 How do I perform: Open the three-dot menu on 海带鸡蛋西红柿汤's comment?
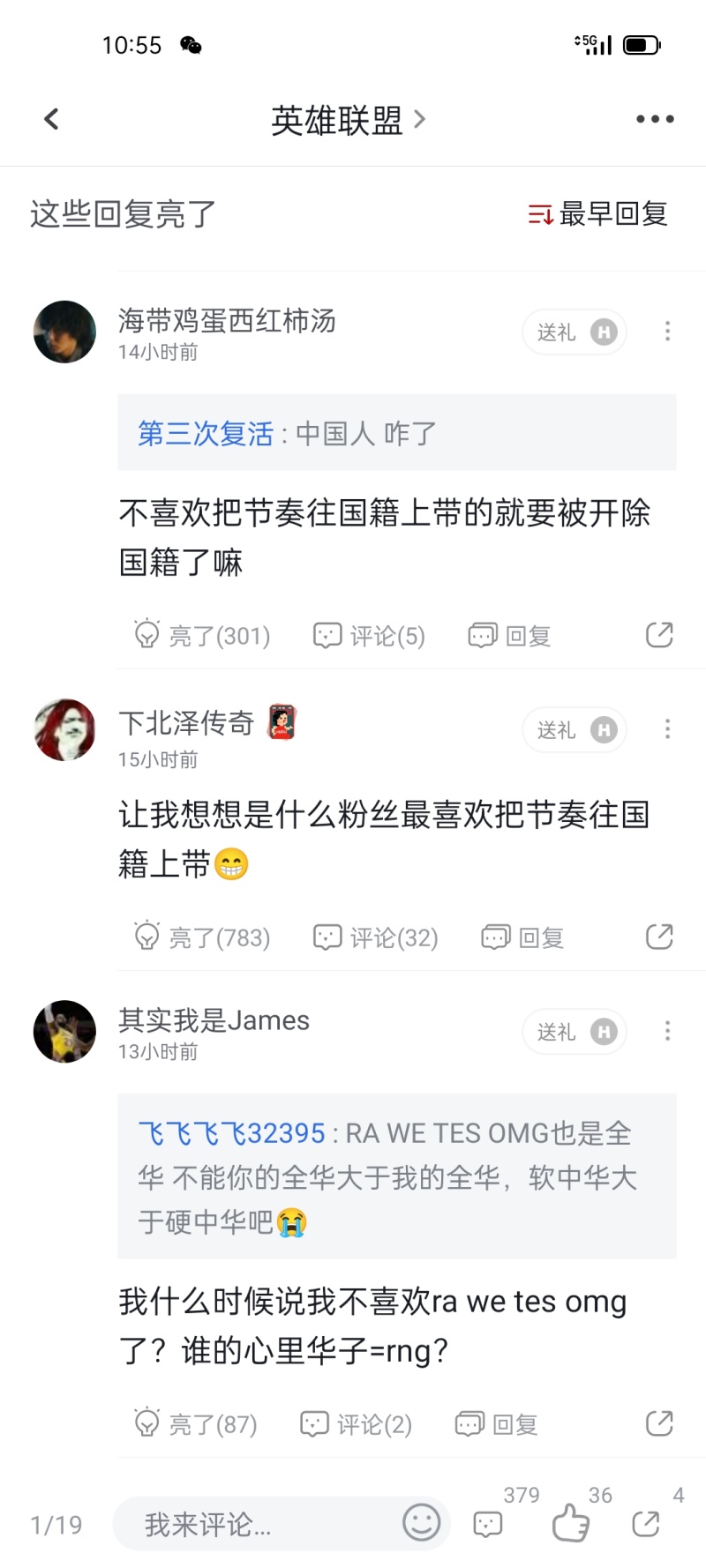668,332
